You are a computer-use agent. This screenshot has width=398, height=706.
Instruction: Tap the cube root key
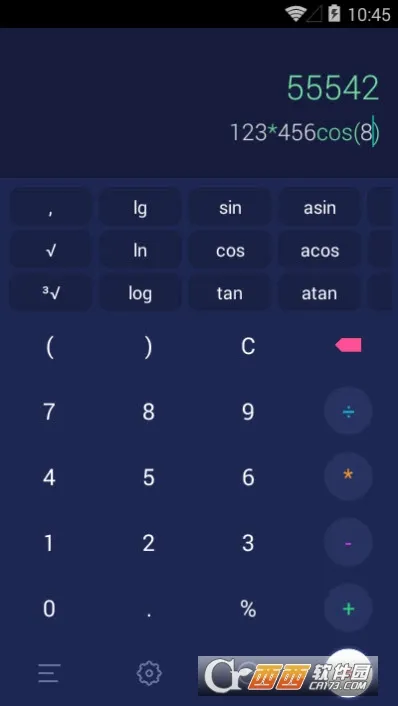pyautogui.click(x=51, y=294)
